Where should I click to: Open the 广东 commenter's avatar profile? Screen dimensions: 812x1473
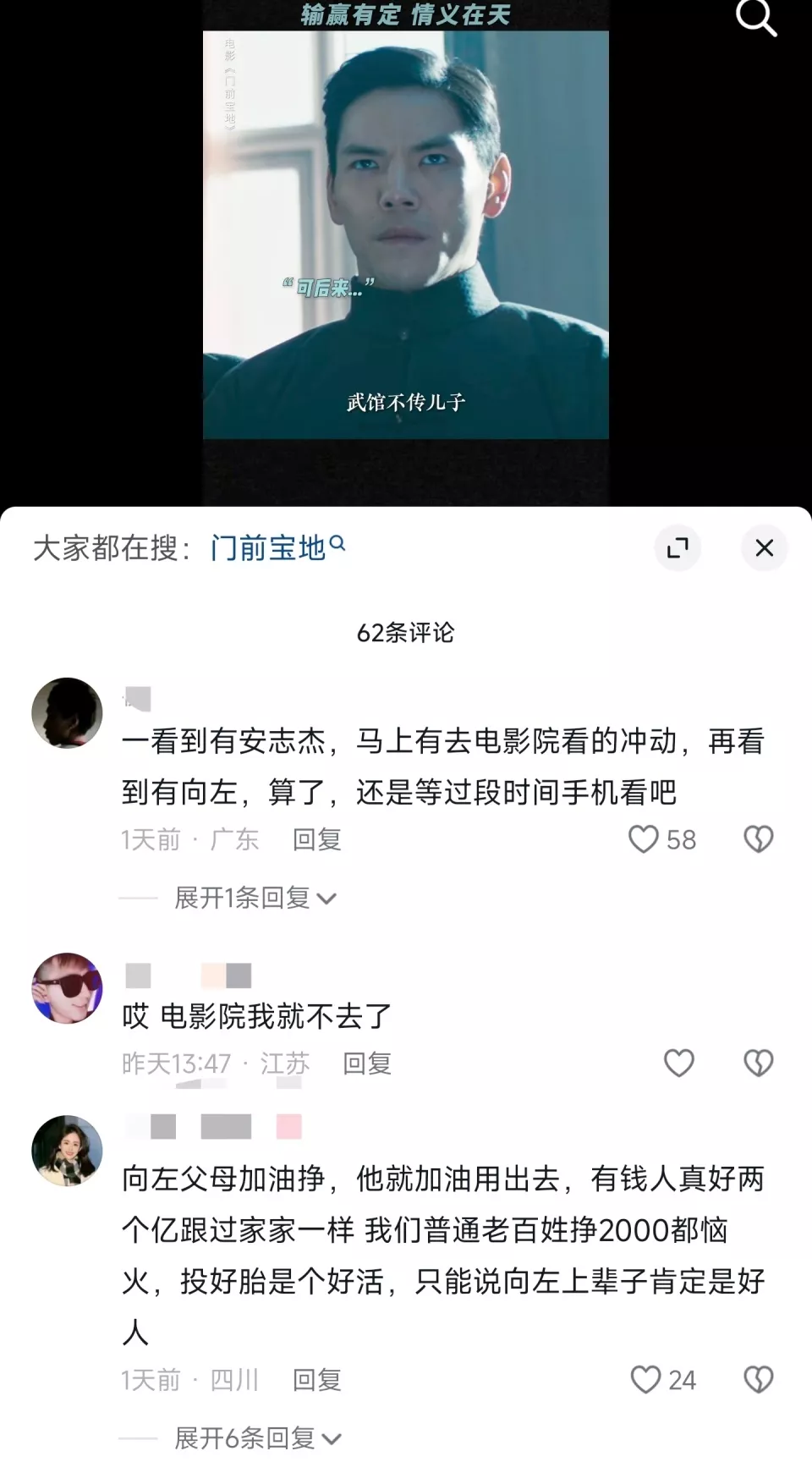(x=67, y=712)
